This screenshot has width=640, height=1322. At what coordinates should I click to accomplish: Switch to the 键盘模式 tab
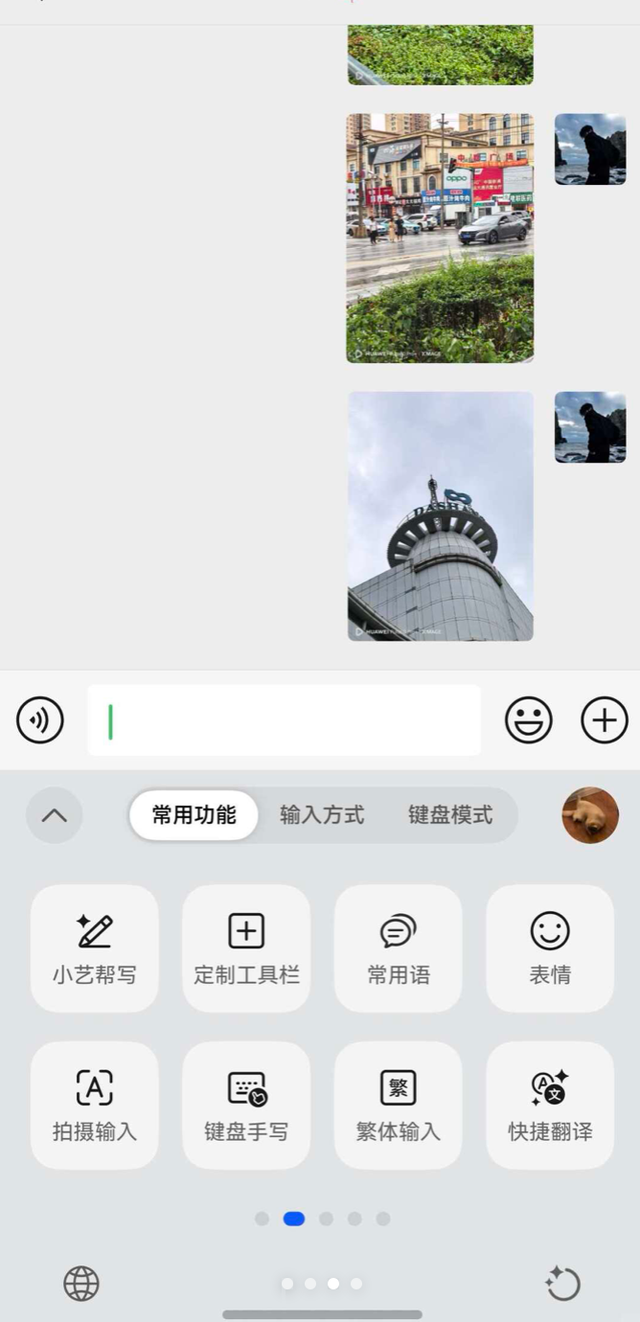450,815
